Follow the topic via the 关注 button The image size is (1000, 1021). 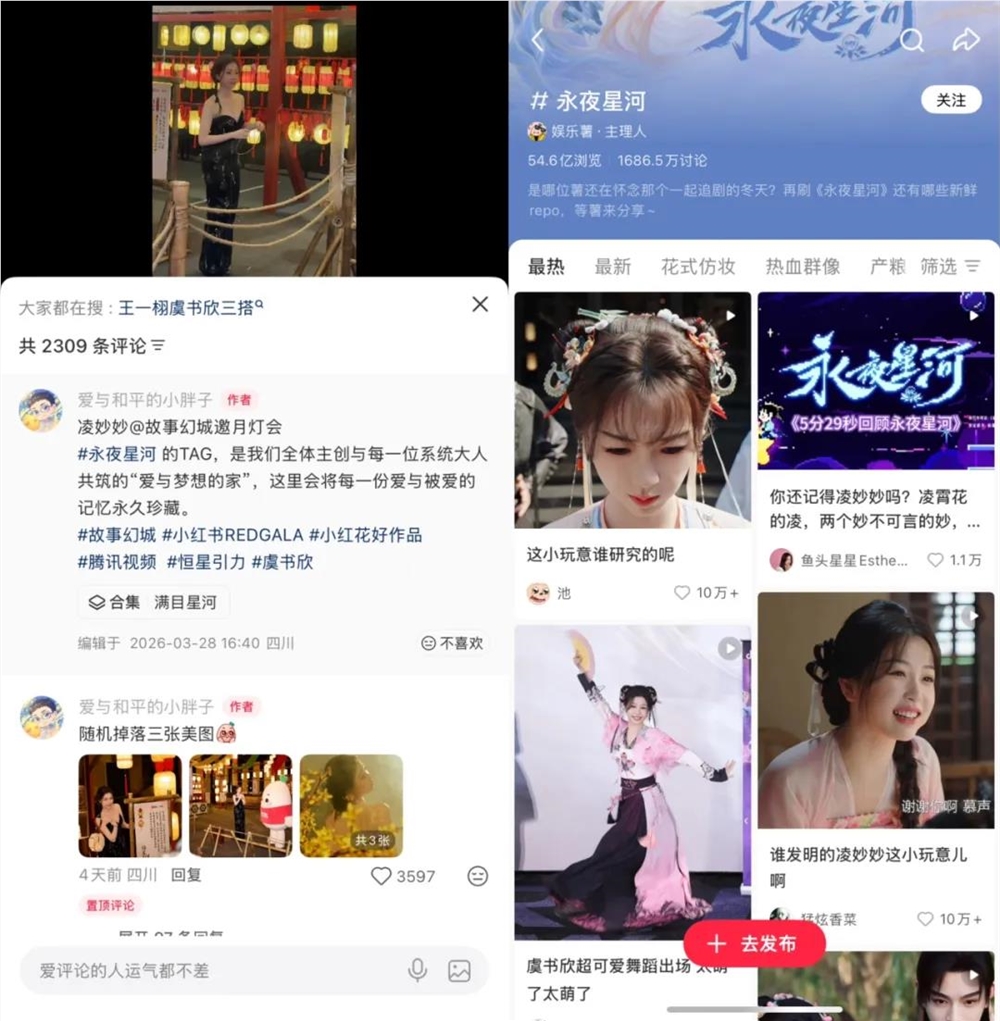coord(951,100)
